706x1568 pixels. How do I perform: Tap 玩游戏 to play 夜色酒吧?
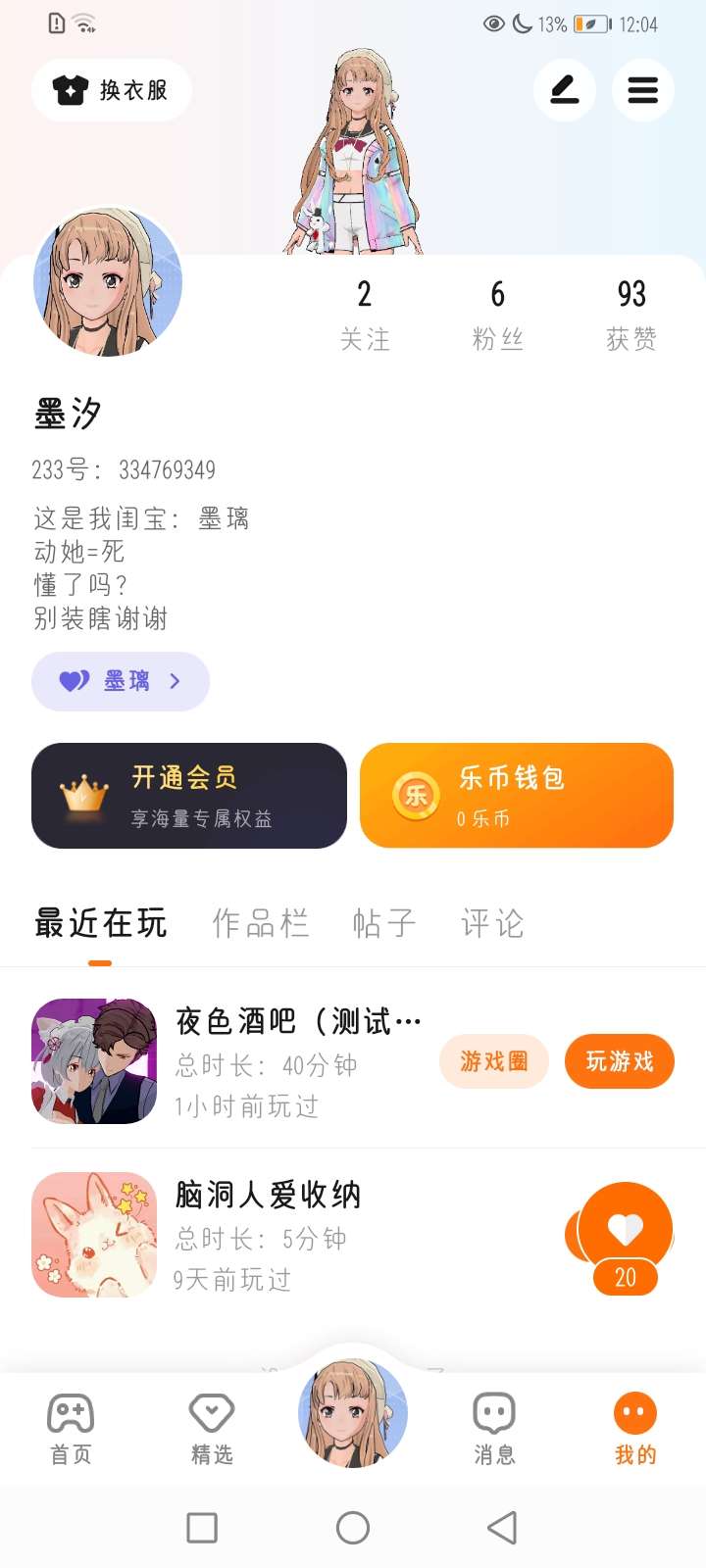[x=620, y=1061]
